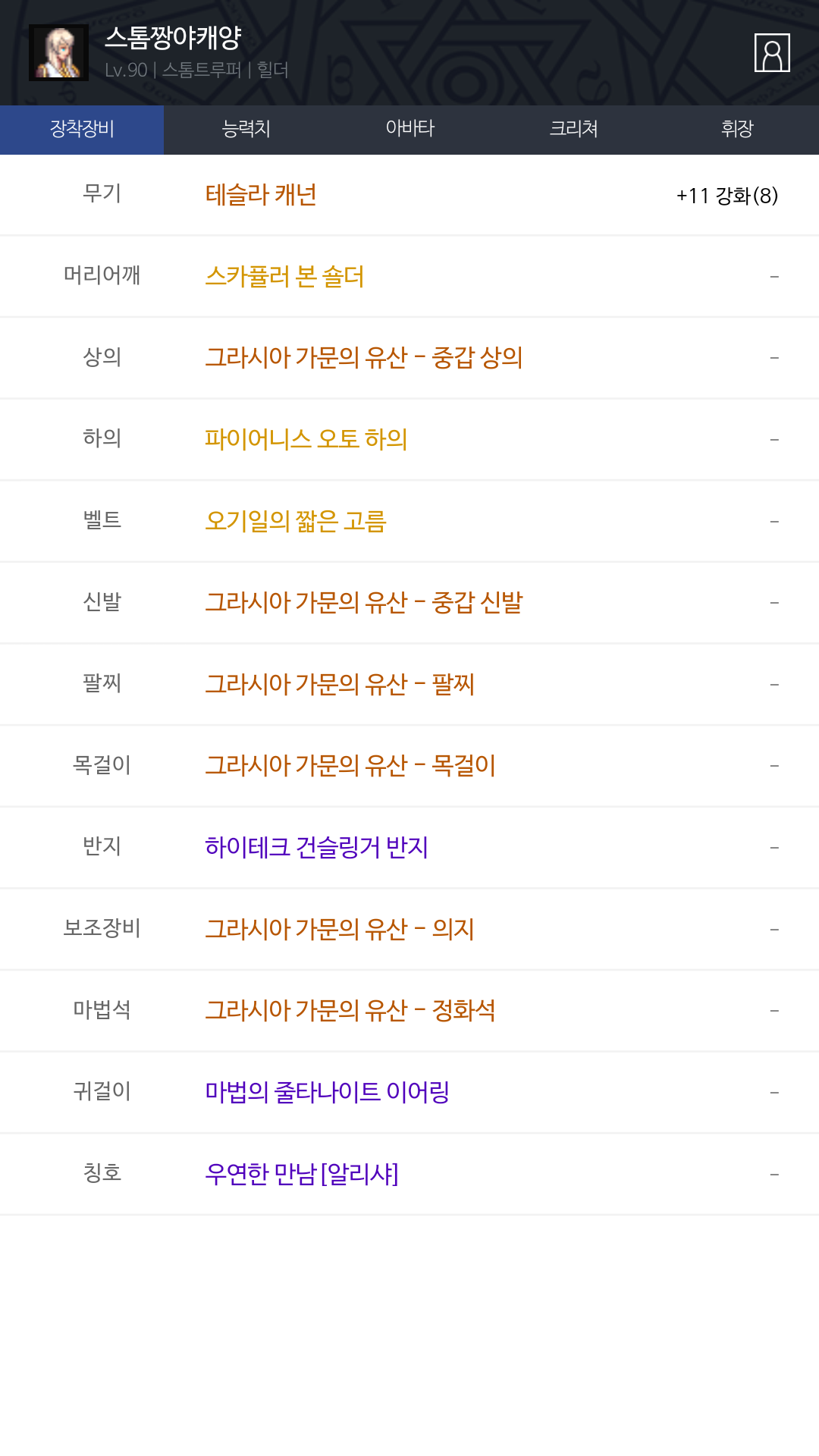Tap the character avatar 스톰짱야캐양
The width and height of the screenshot is (819, 1456).
coord(58,52)
